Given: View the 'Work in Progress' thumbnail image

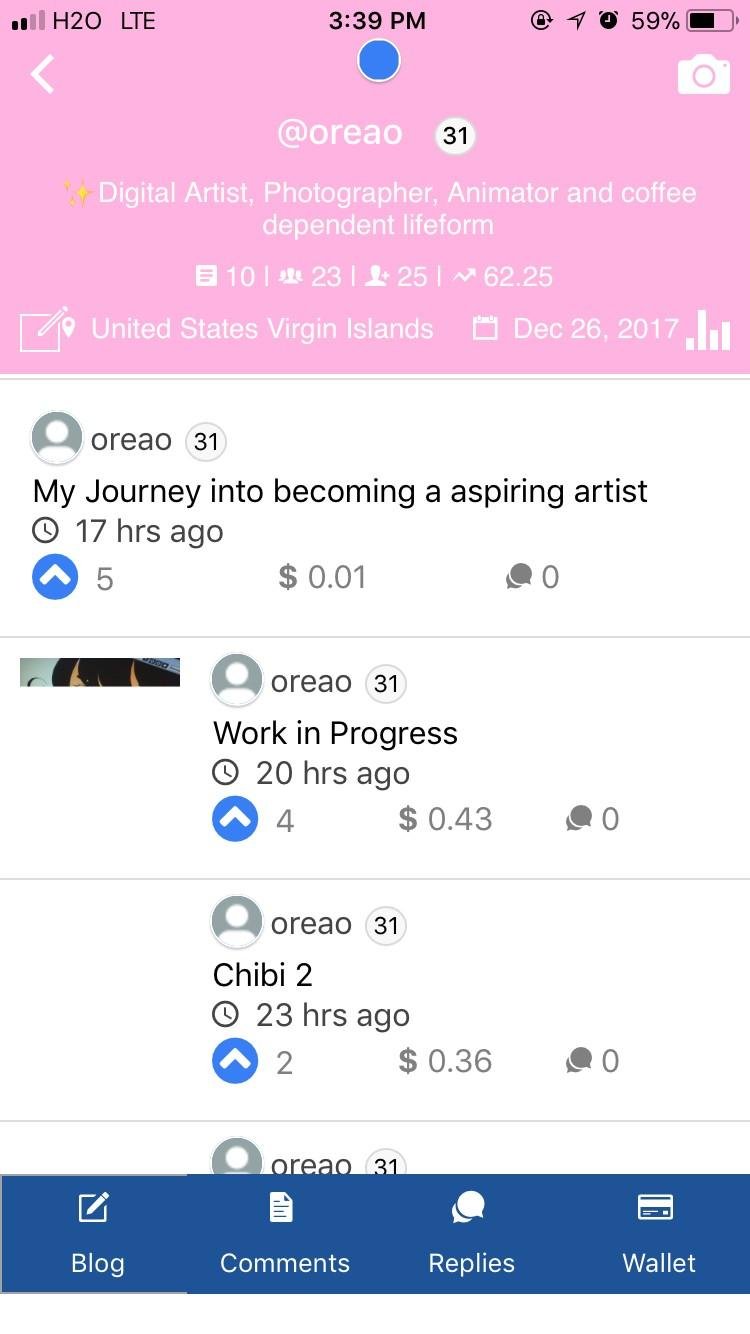Looking at the screenshot, I should 100,672.
